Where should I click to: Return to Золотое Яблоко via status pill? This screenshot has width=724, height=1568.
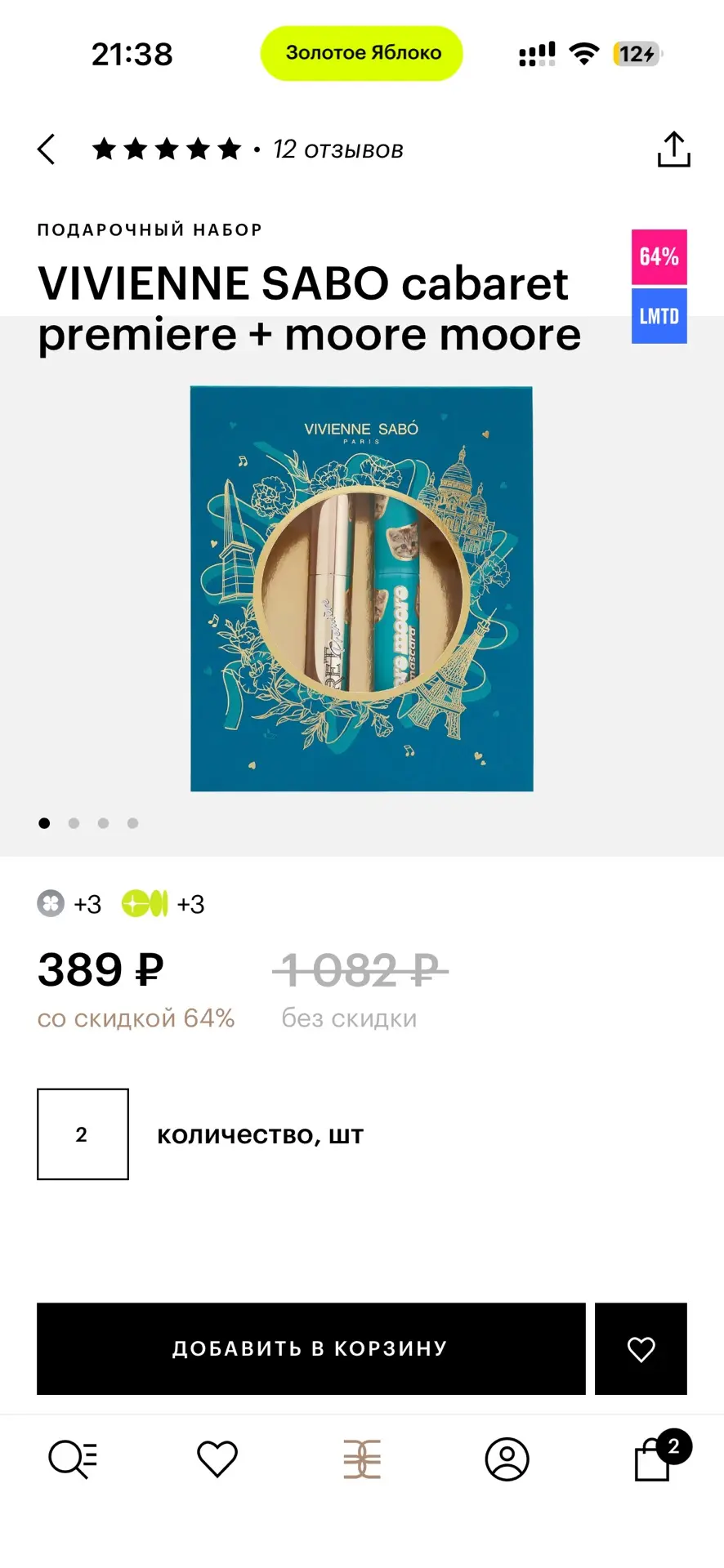coord(362,53)
